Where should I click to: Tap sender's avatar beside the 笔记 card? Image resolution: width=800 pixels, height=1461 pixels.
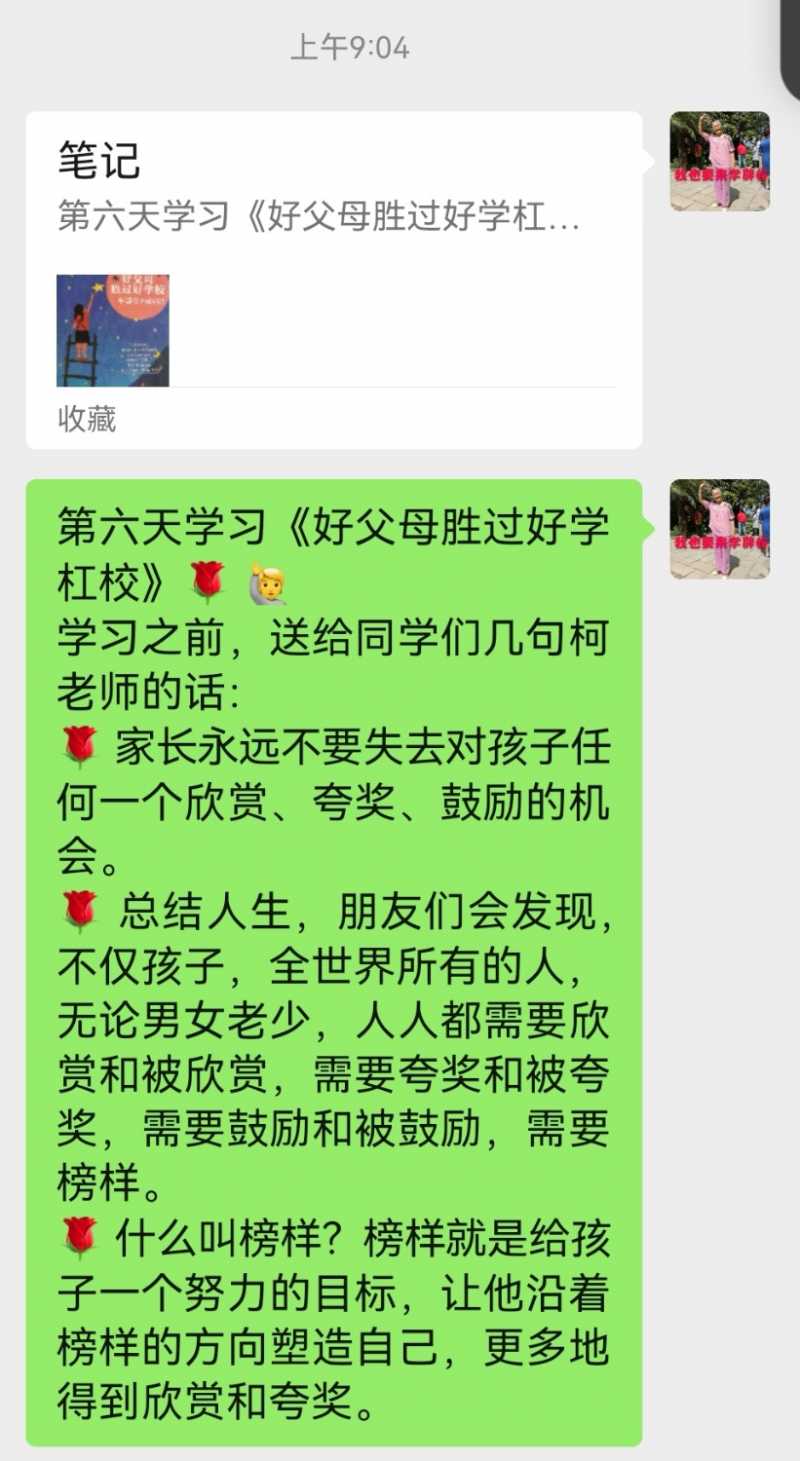click(719, 161)
